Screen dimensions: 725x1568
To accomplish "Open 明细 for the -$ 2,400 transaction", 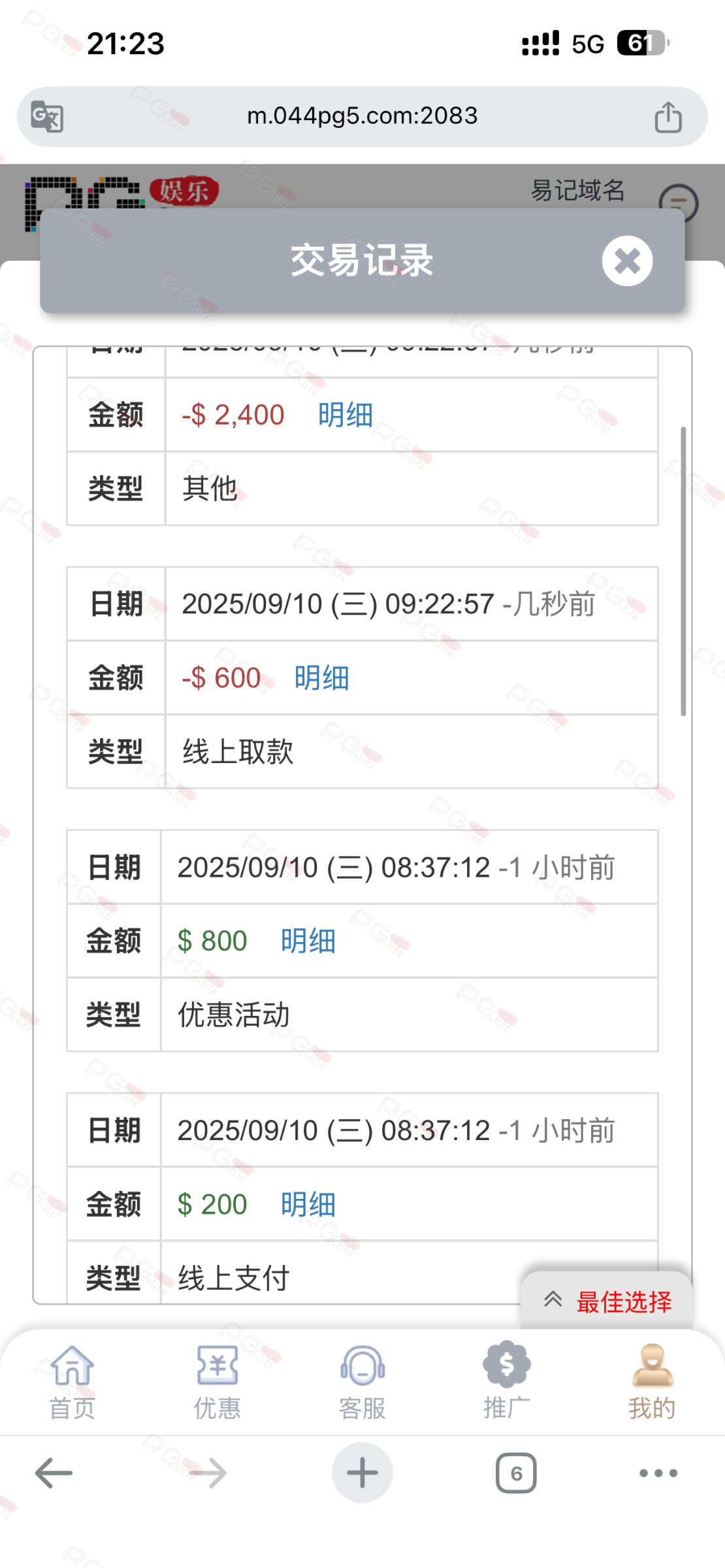I will pos(345,415).
